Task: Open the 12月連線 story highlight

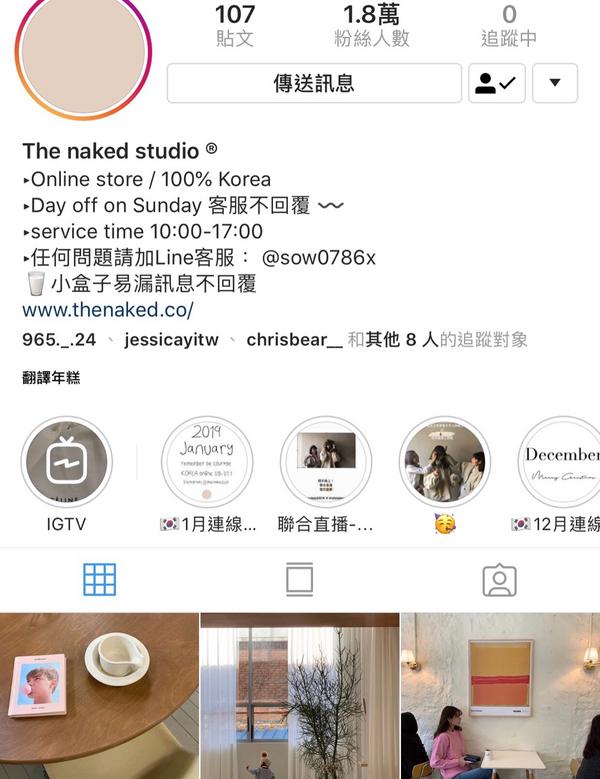Action: point(560,462)
